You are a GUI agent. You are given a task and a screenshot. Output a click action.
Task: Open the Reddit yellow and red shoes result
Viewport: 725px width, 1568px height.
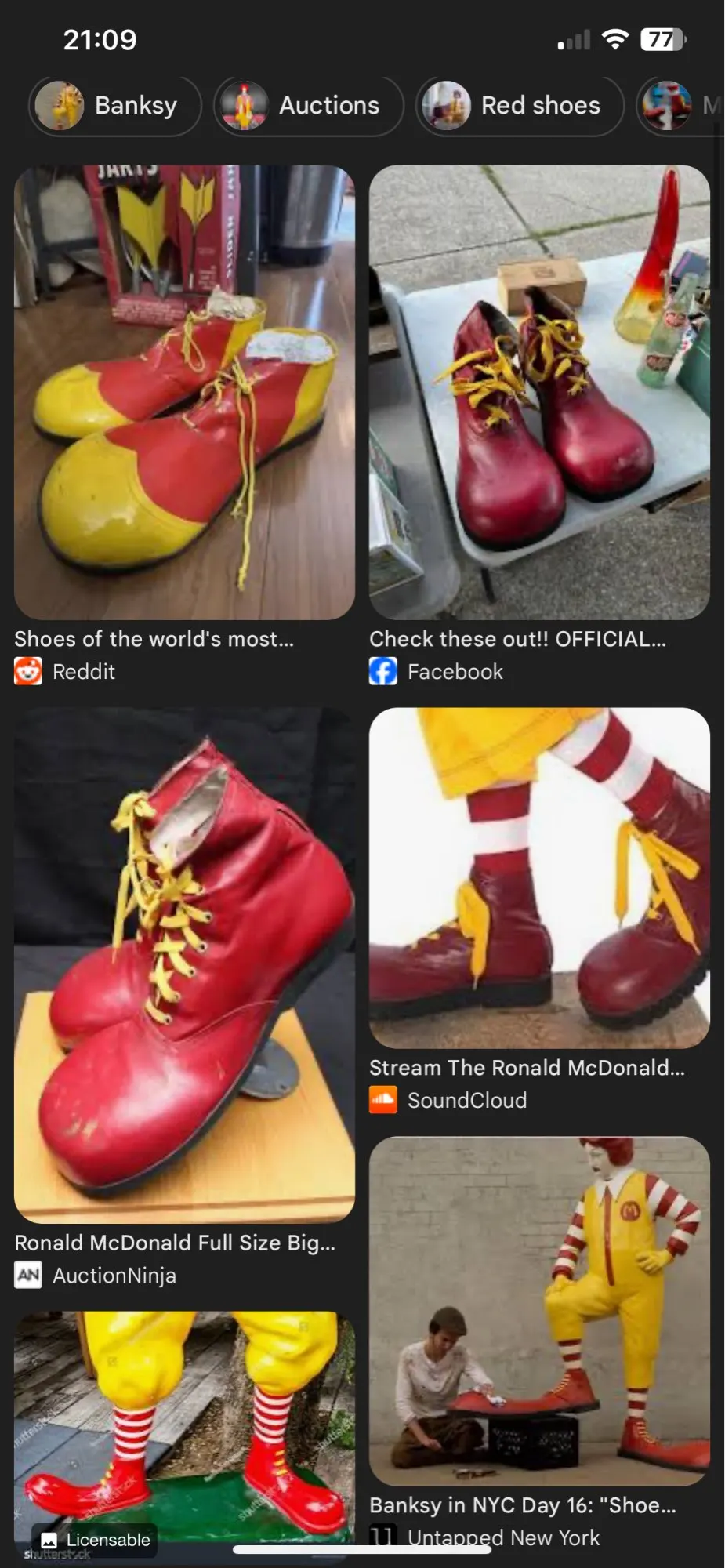pyautogui.click(x=184, y=392)
